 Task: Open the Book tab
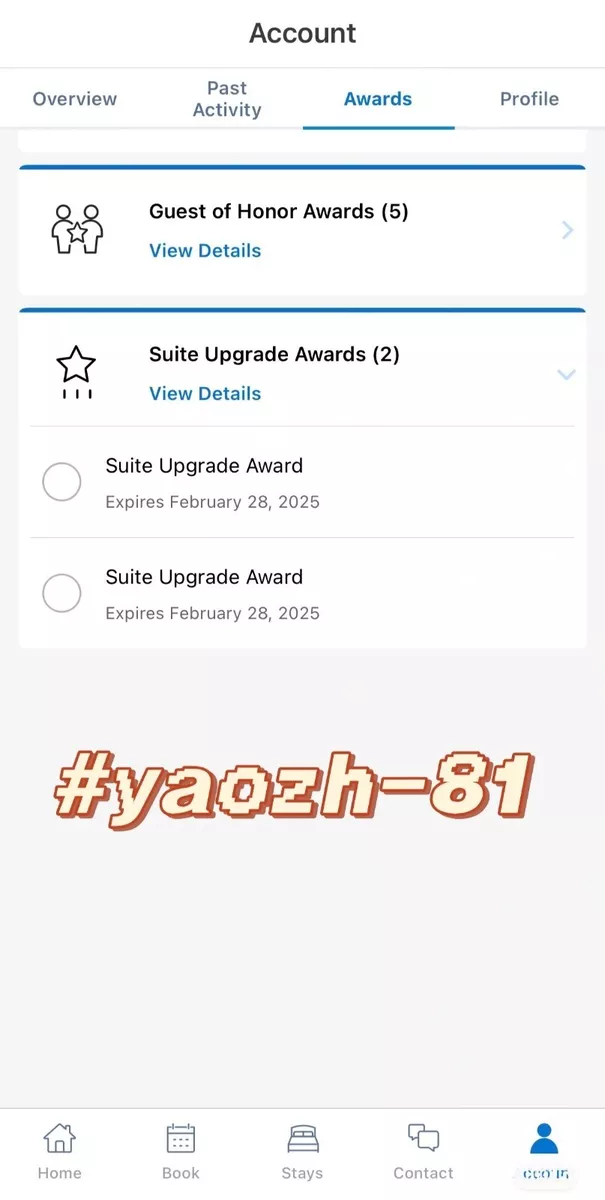pos(181,1152)
